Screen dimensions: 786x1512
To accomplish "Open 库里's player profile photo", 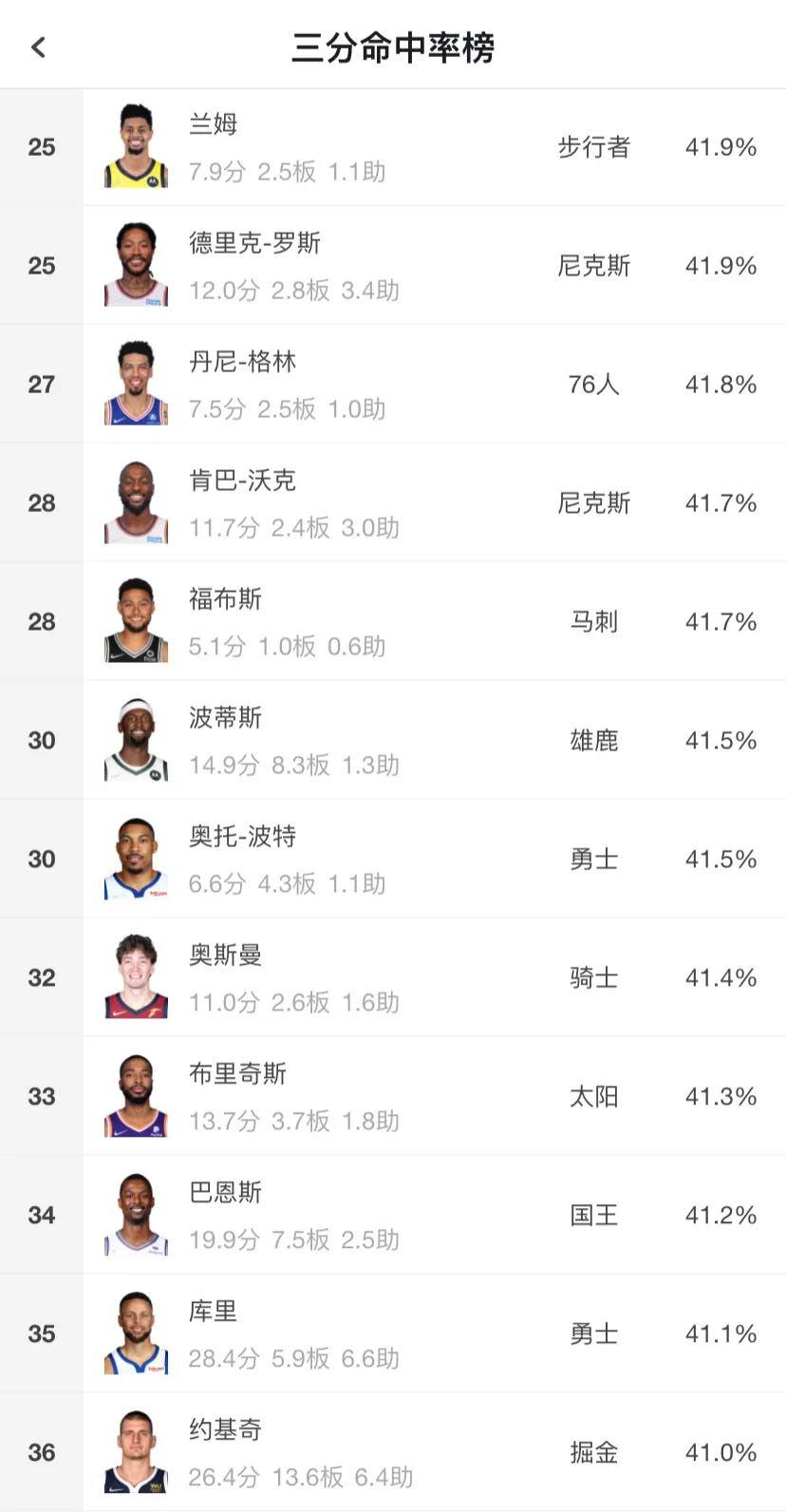I will pyautogui.click(x=136, y=1332).
